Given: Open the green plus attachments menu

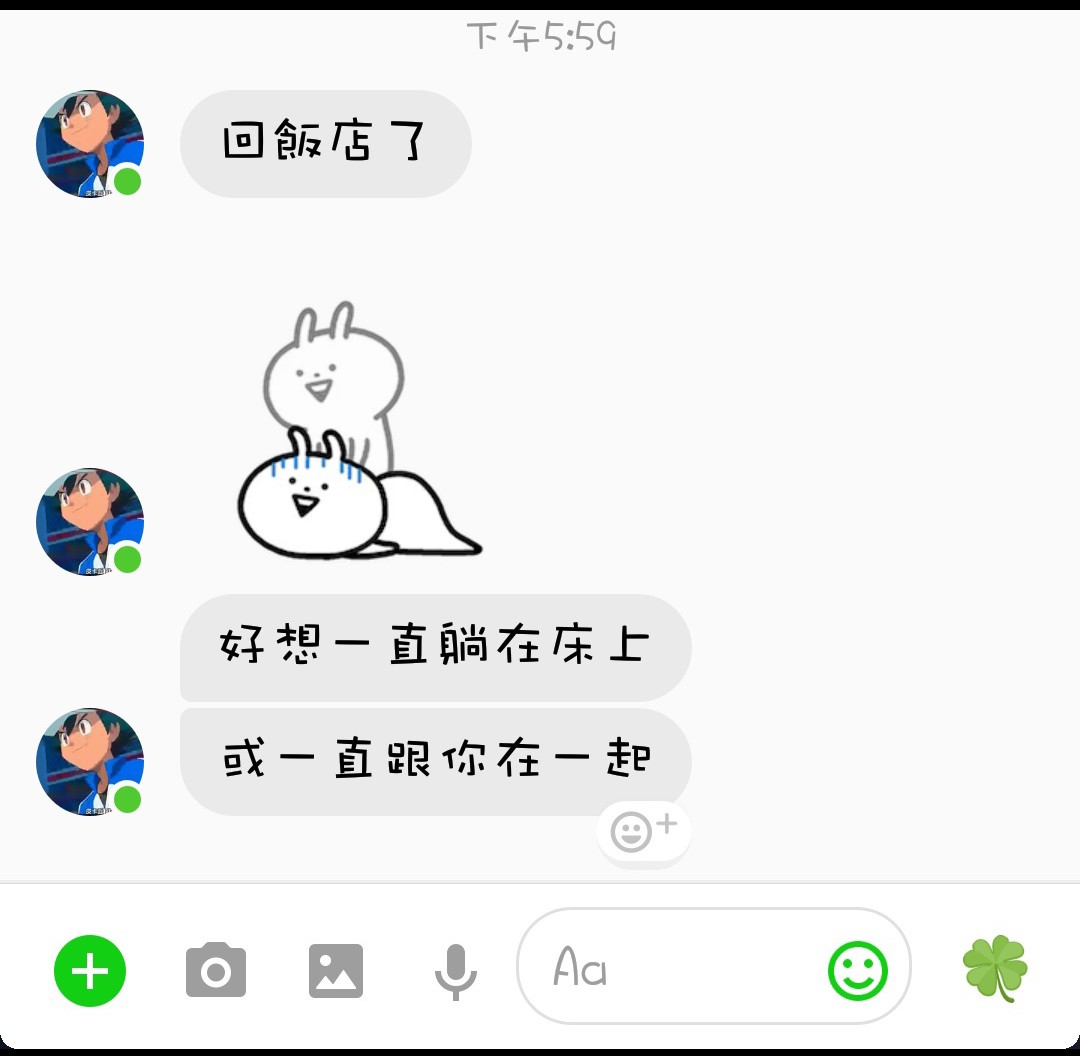Looking at the screenshot, I should coord(90,970).
